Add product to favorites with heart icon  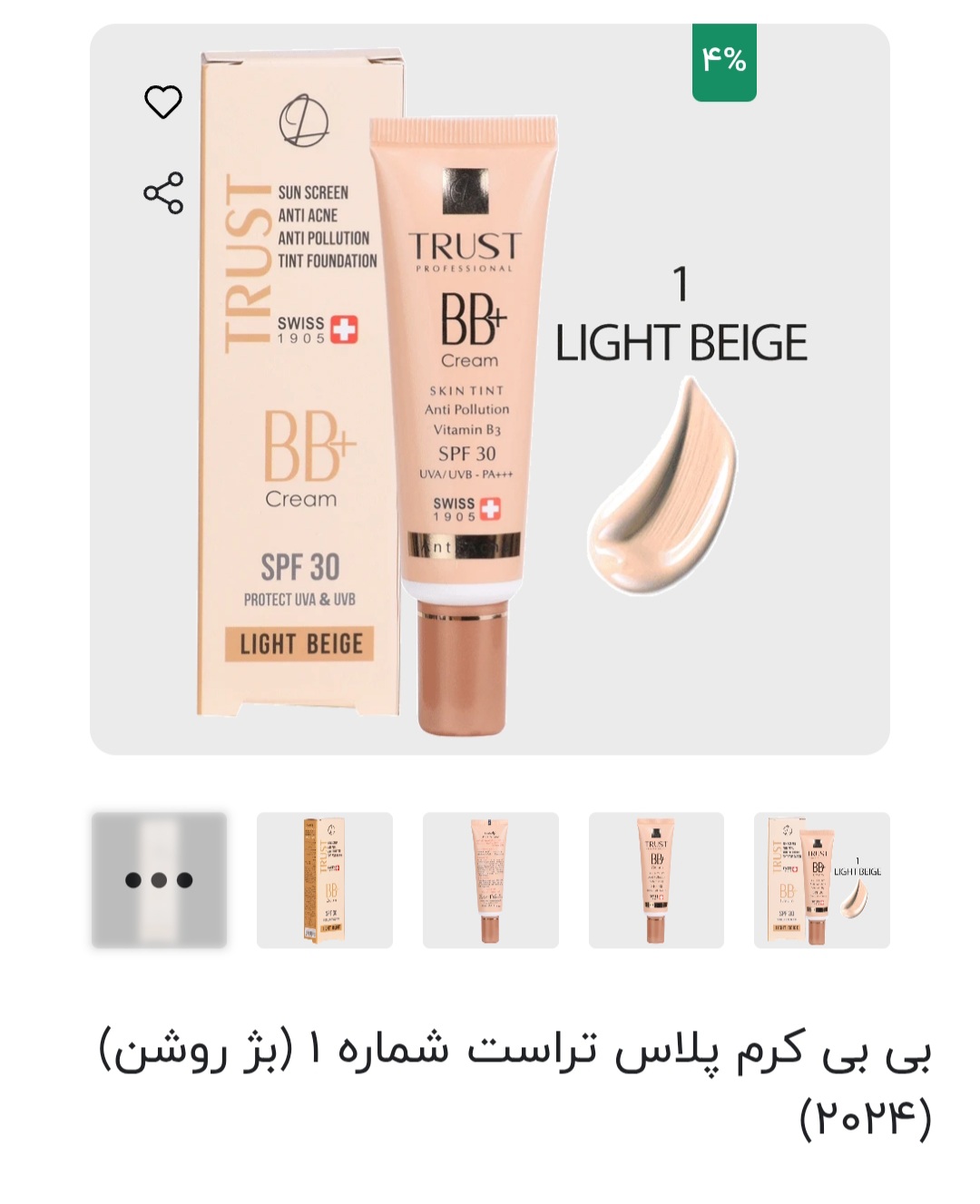[x=163, y=102]
